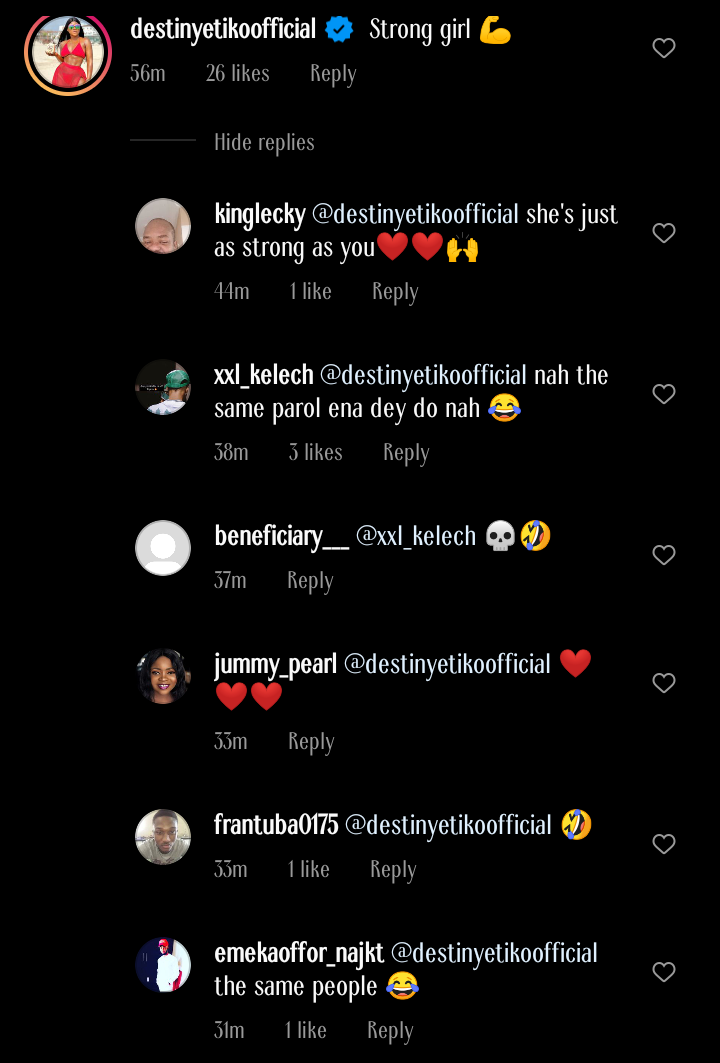720x1063 pixels.
Task: Reply to emekaoffor_najkt's comment
Action: click(x=390, y=1031)
